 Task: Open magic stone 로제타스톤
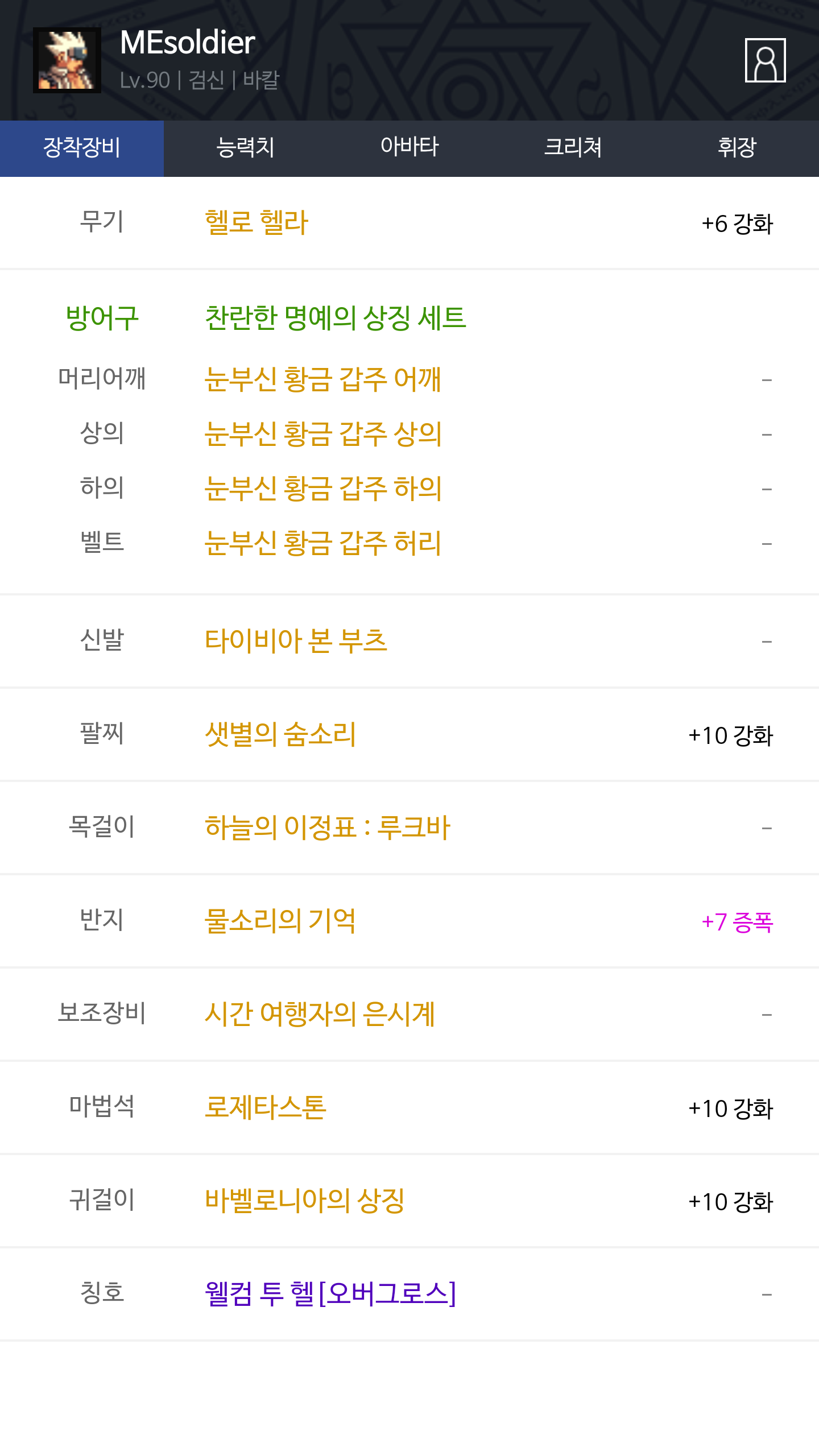pos(265,1107)
